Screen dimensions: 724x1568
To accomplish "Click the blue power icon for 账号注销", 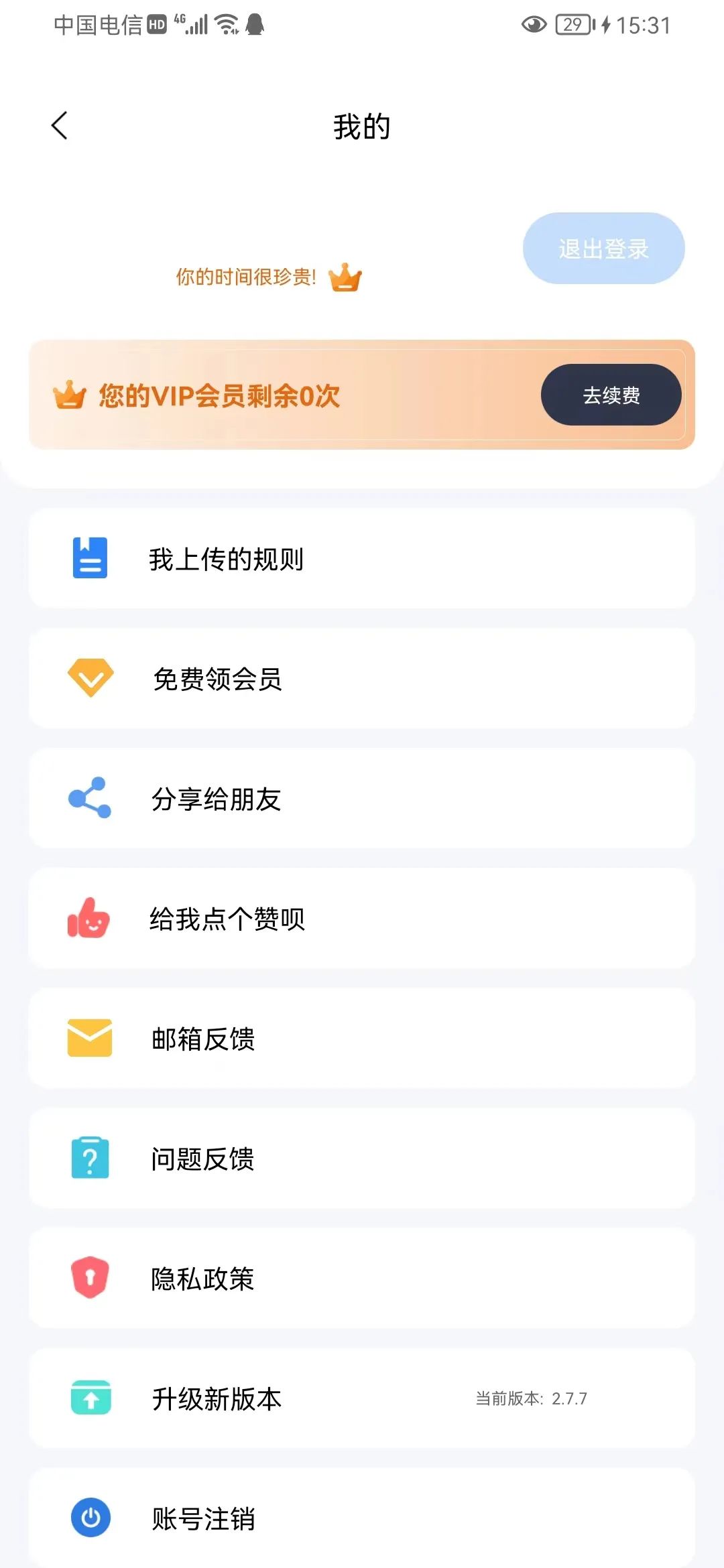I will click(89, 1518).
